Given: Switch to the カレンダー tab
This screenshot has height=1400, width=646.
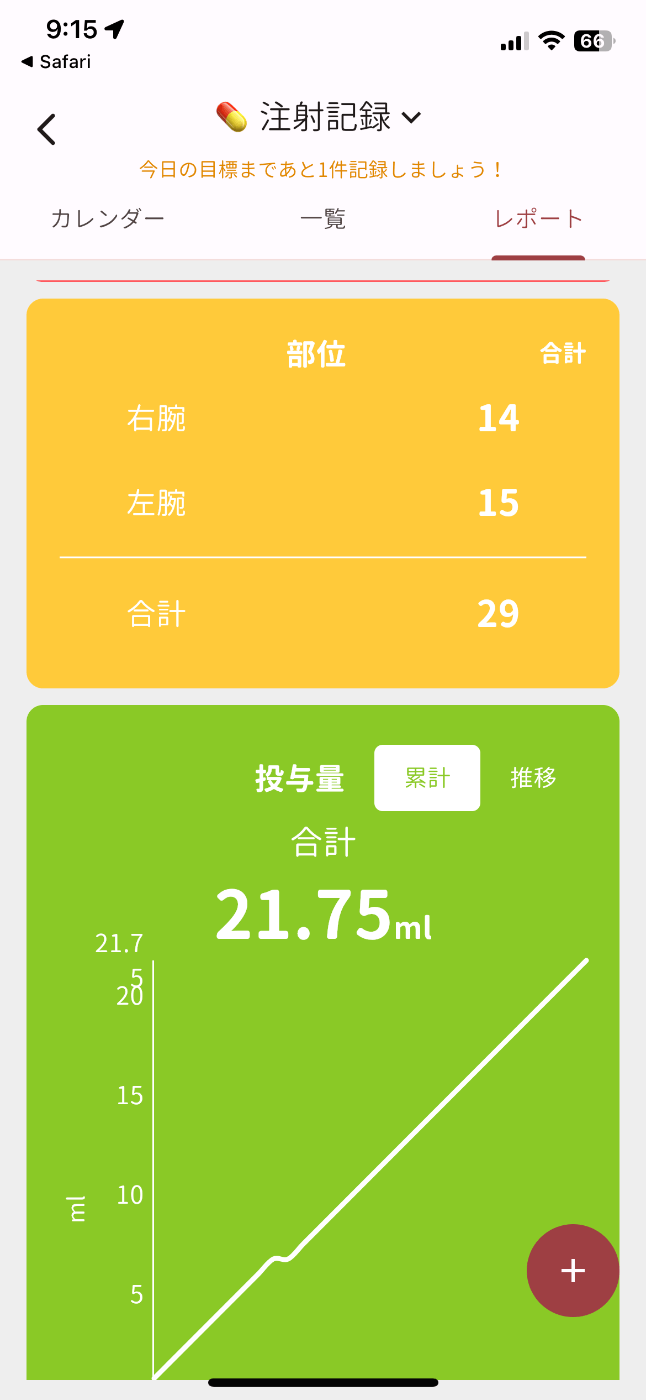Looking at the screenshot, I should 108,219.
